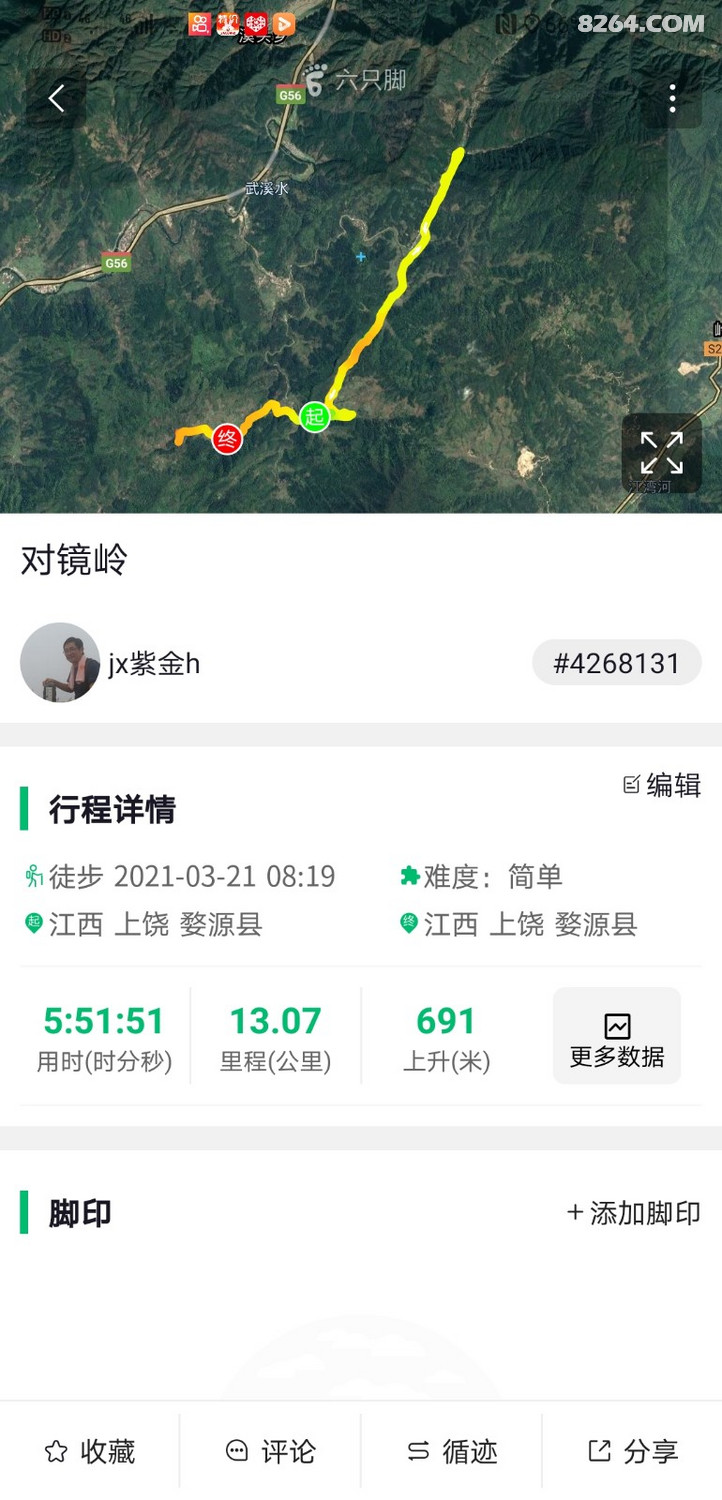Add a footprint with 添加脚印
Screen dimensions: 722x1500
coord(633,1213)
